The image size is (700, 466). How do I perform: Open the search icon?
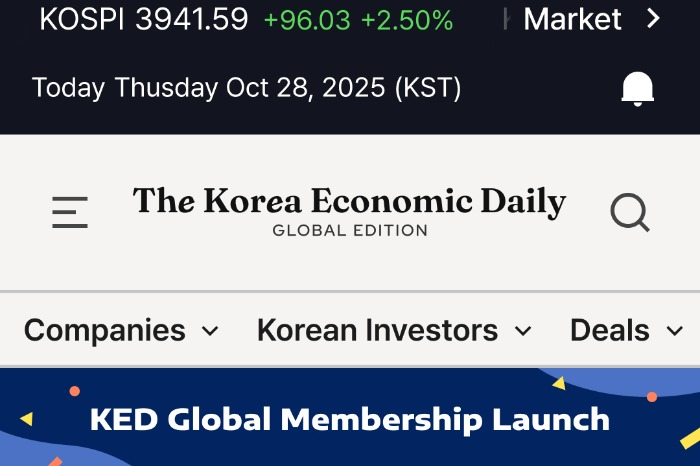pos(630,212)
